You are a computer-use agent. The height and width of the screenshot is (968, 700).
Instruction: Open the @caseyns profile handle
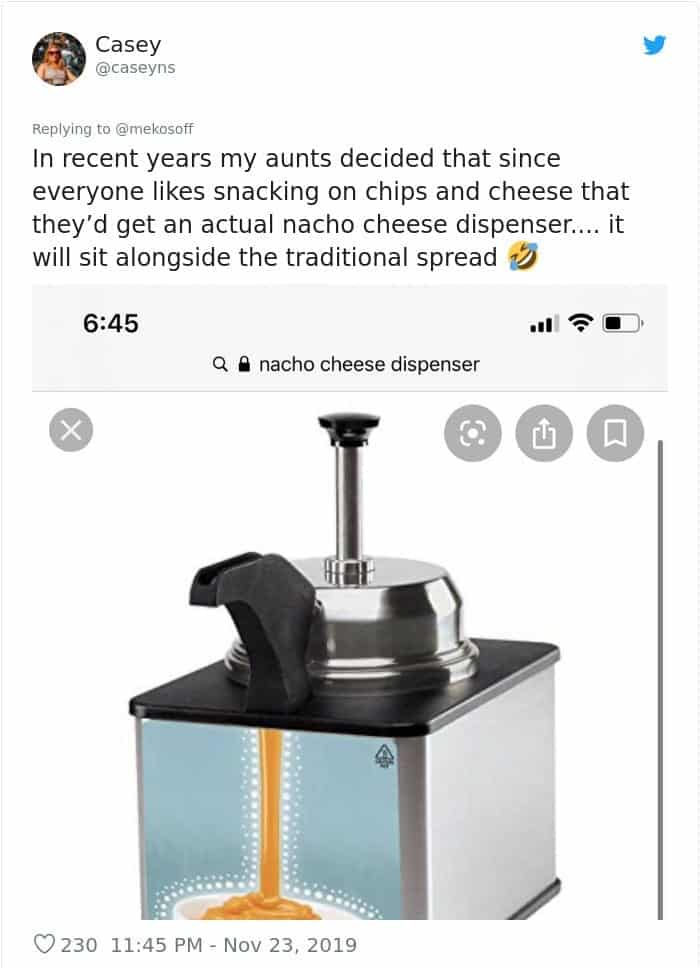click(x=135, y=68)
